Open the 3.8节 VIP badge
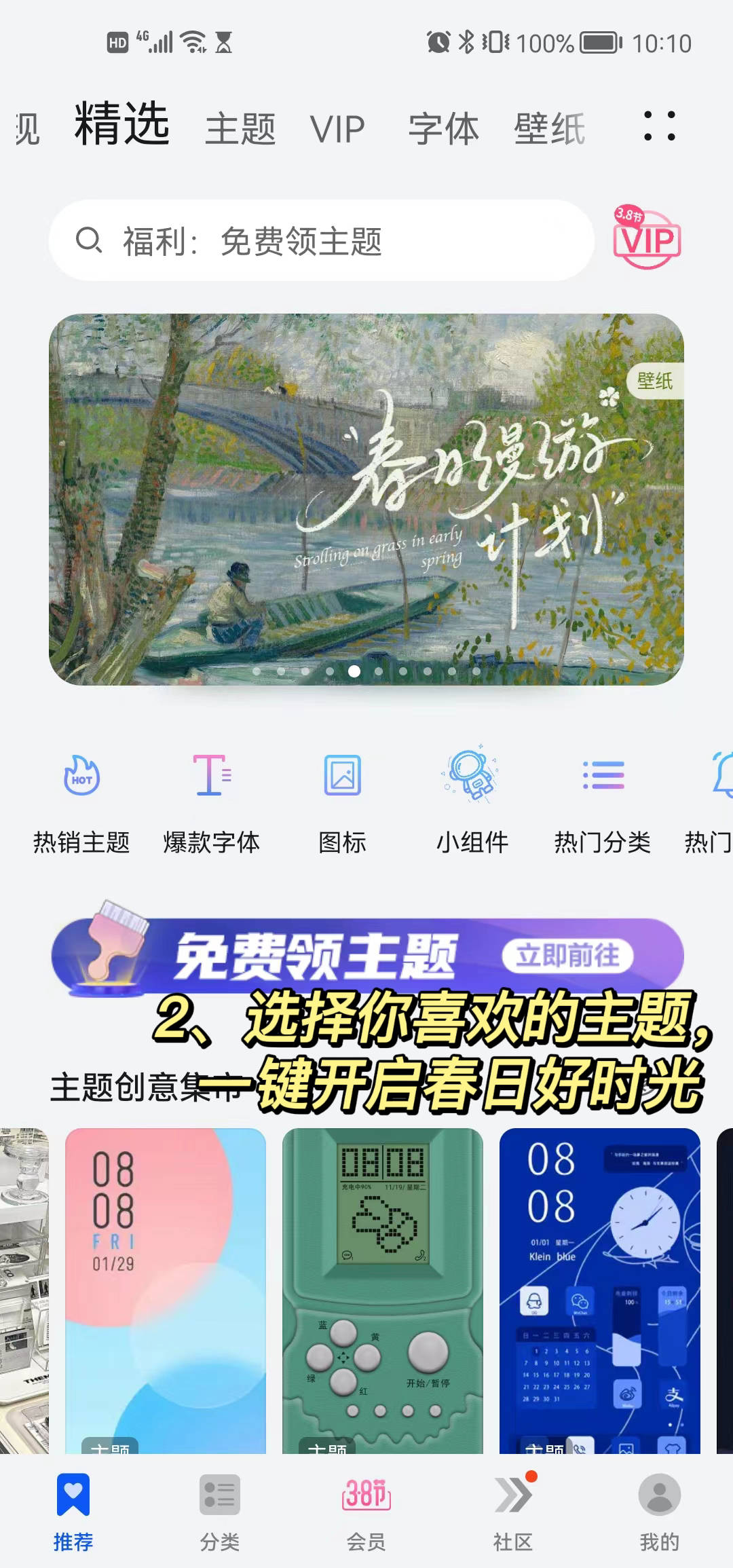733x1568 pixels. (646, 239)
